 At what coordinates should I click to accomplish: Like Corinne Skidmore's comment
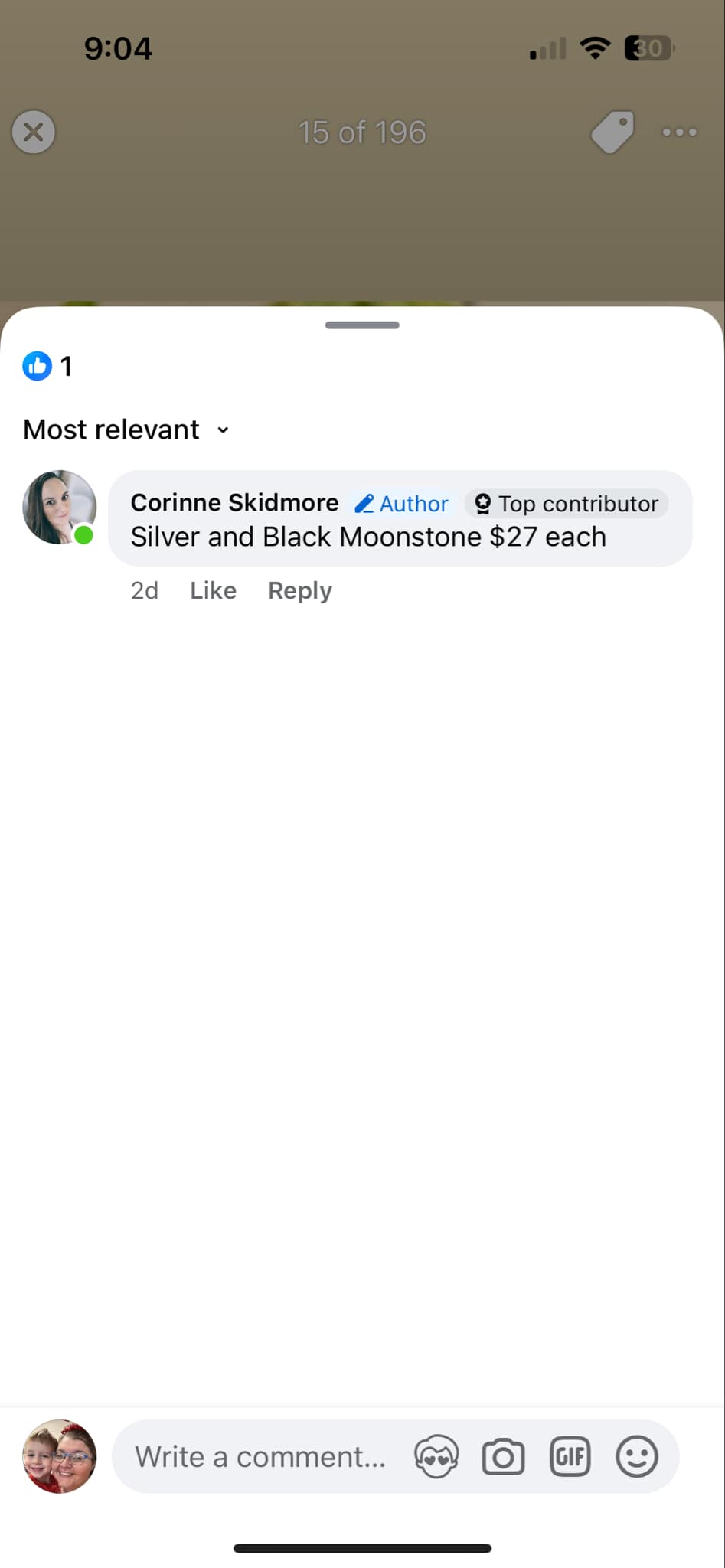(213, 590)
